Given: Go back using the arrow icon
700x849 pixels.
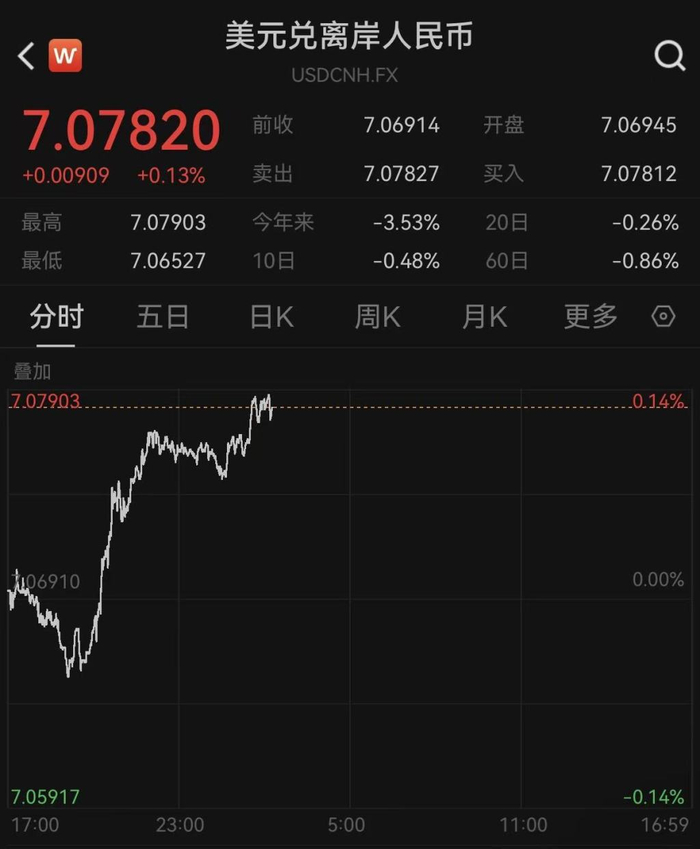Looking at the screenshot, I should [26, 56].
